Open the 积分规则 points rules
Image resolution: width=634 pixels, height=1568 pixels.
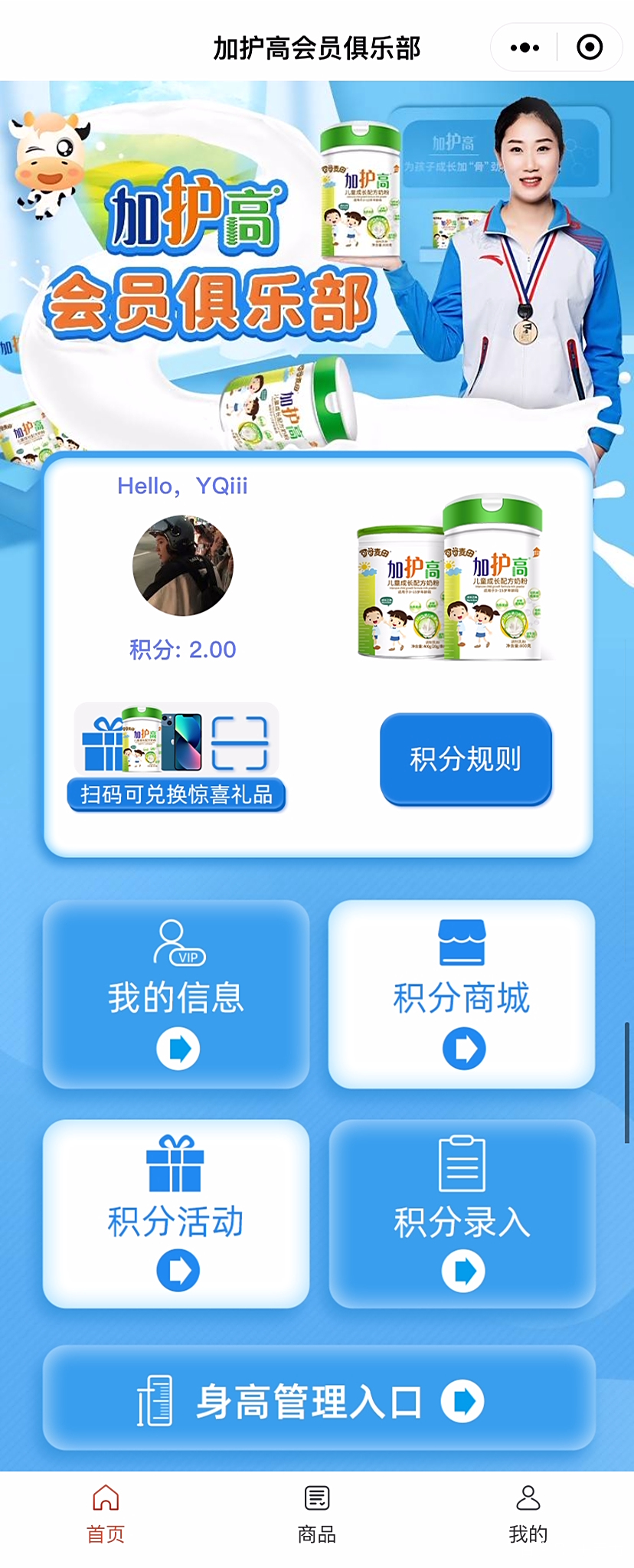466,759
